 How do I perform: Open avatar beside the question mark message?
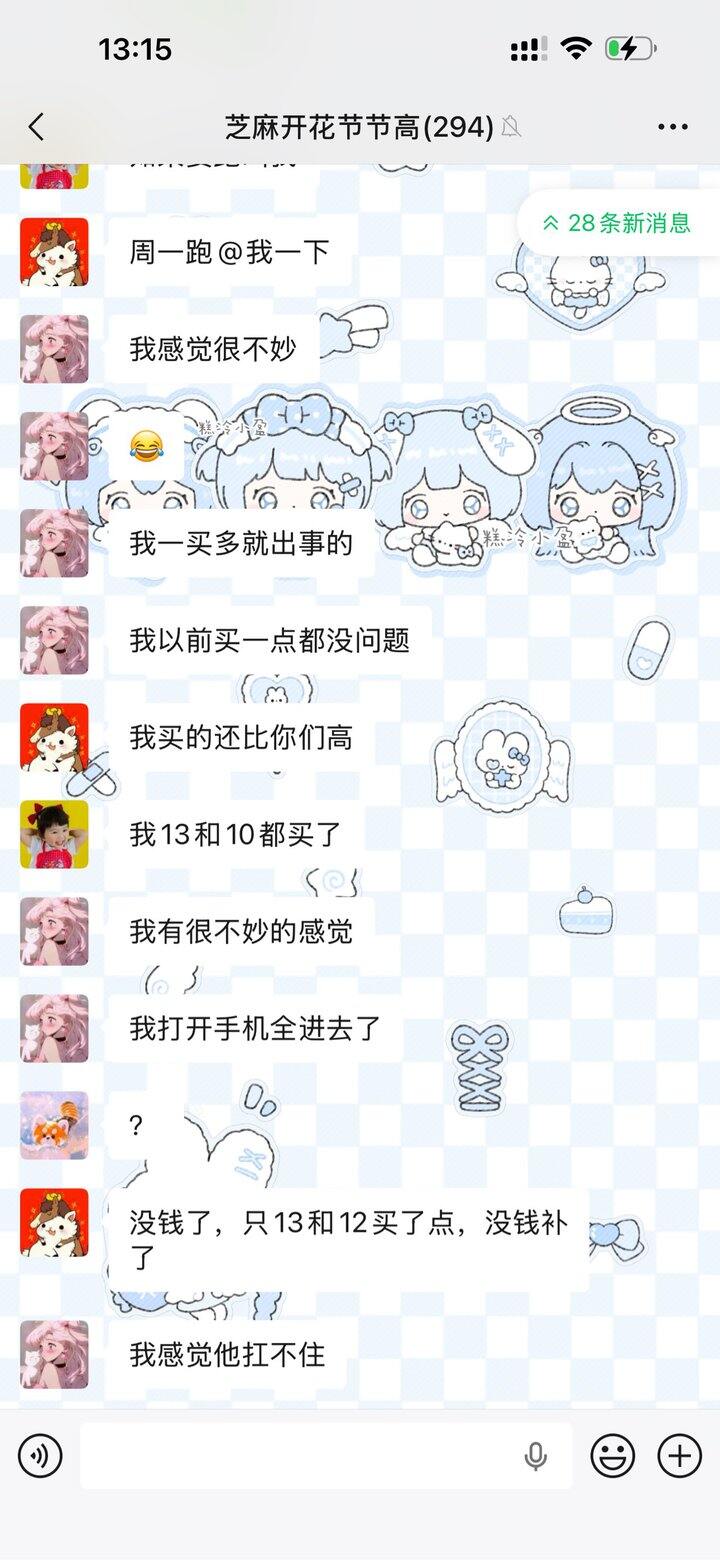(x=55, y=1125)
